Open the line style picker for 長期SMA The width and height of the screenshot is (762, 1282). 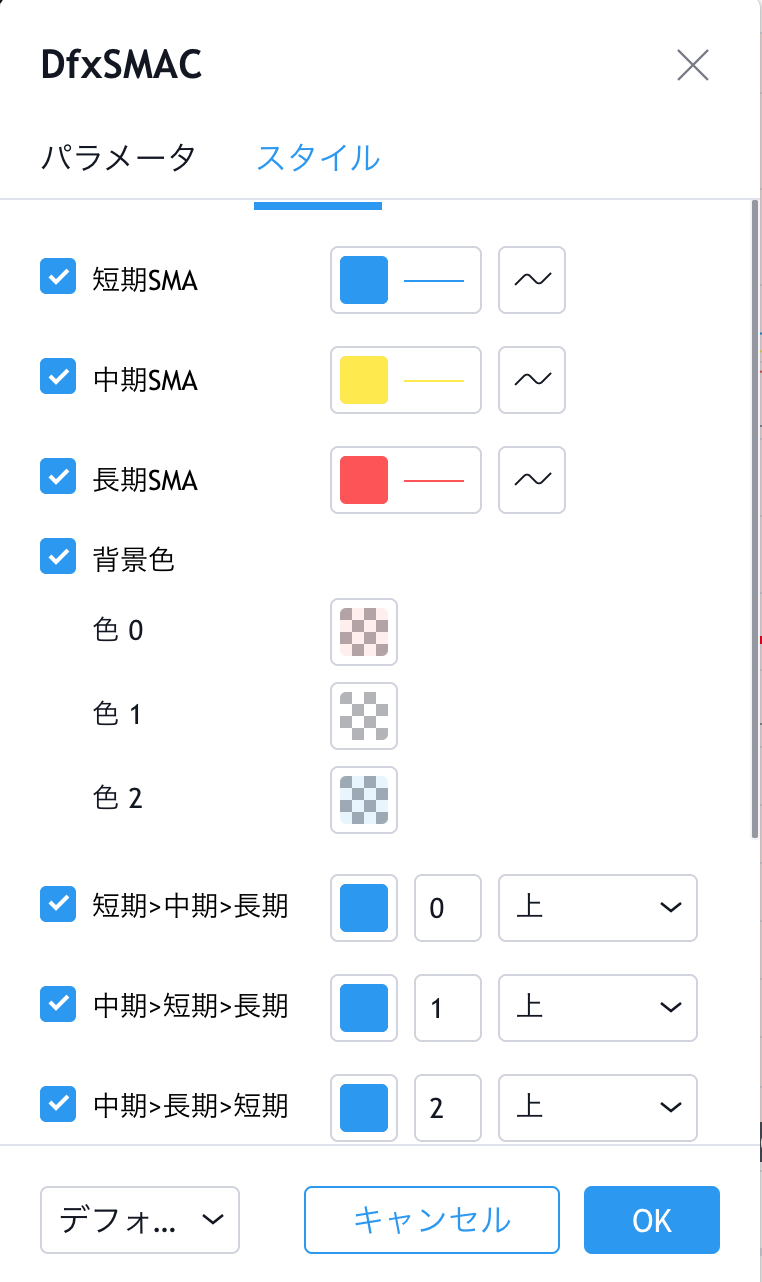coord(532,480)
